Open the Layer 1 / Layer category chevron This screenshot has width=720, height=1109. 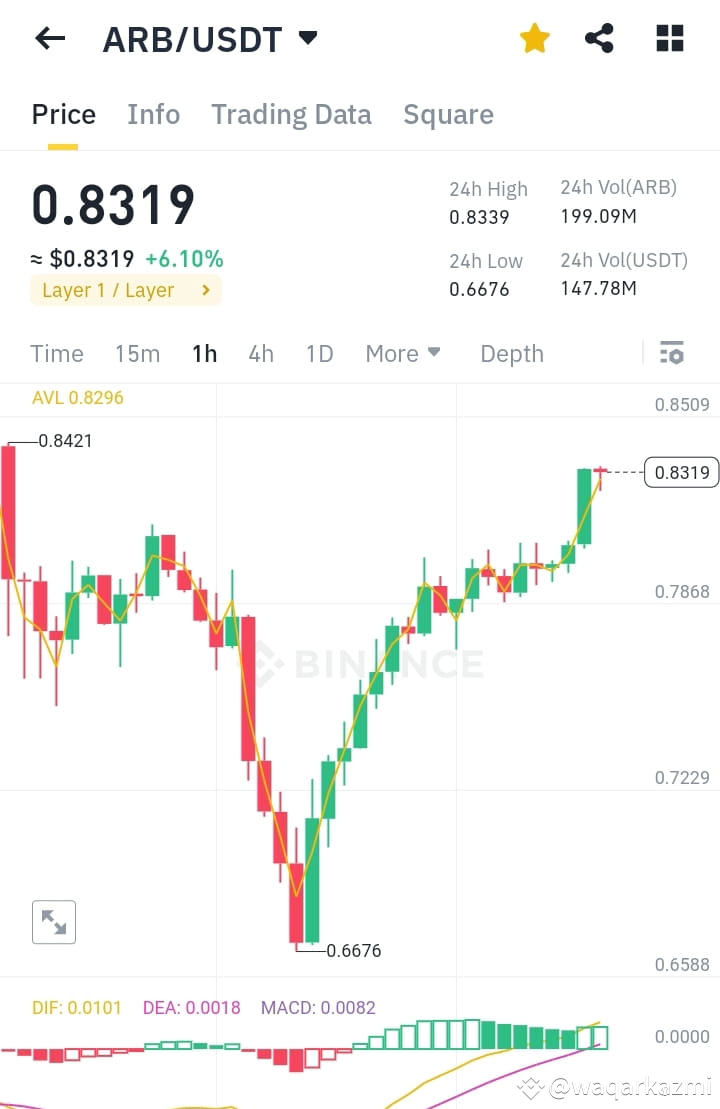[207, 290]
